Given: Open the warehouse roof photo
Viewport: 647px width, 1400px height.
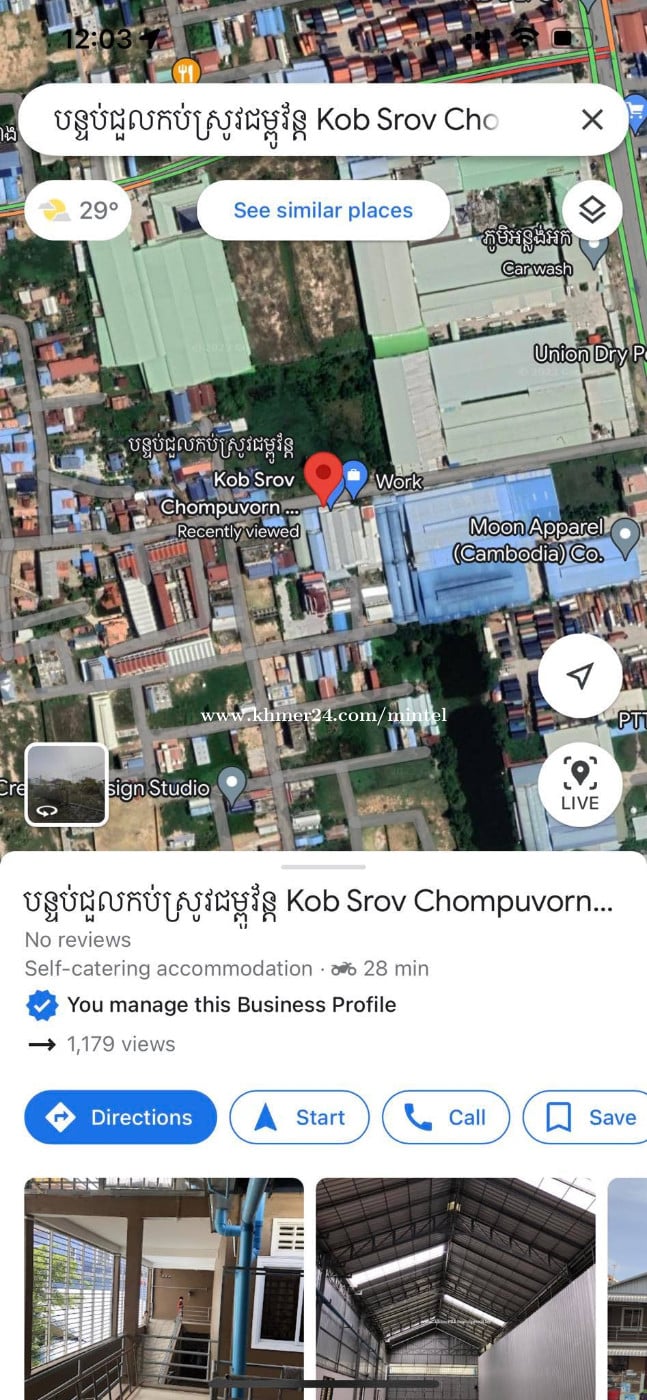Looking at the screenshot, I should coord(455,1288).
